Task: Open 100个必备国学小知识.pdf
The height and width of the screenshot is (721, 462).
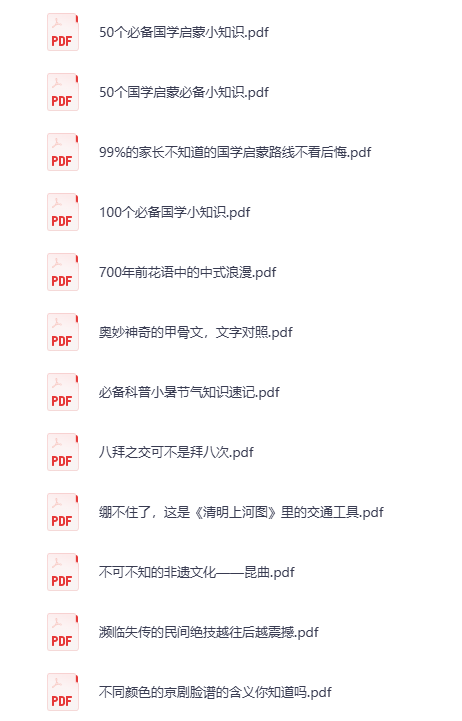Action: [x=175, y=212]
